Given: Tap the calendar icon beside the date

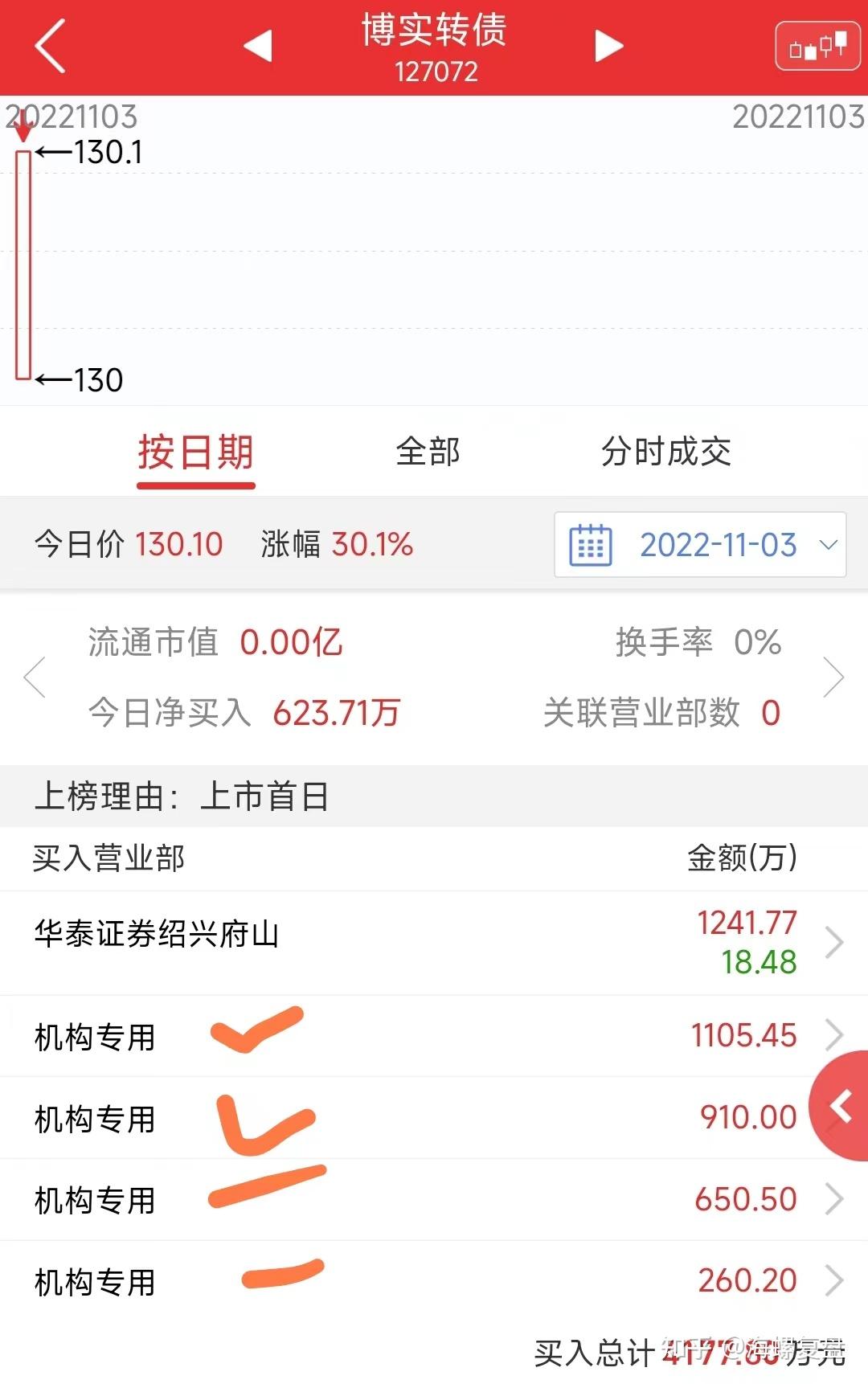Looking at the screenshot, I should [591, 545].
